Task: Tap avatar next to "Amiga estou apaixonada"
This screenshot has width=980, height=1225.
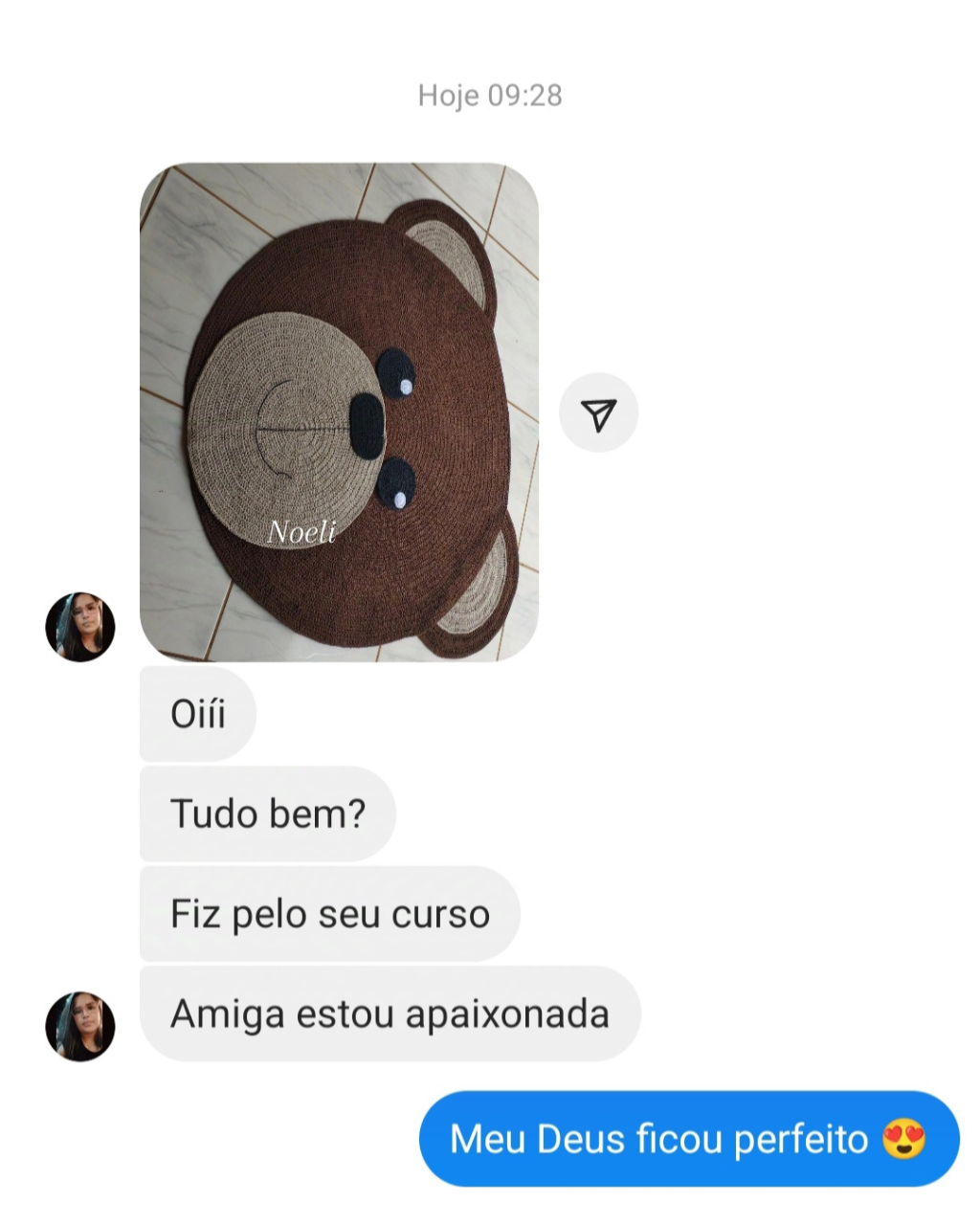Action: (x=80, y=1026)
